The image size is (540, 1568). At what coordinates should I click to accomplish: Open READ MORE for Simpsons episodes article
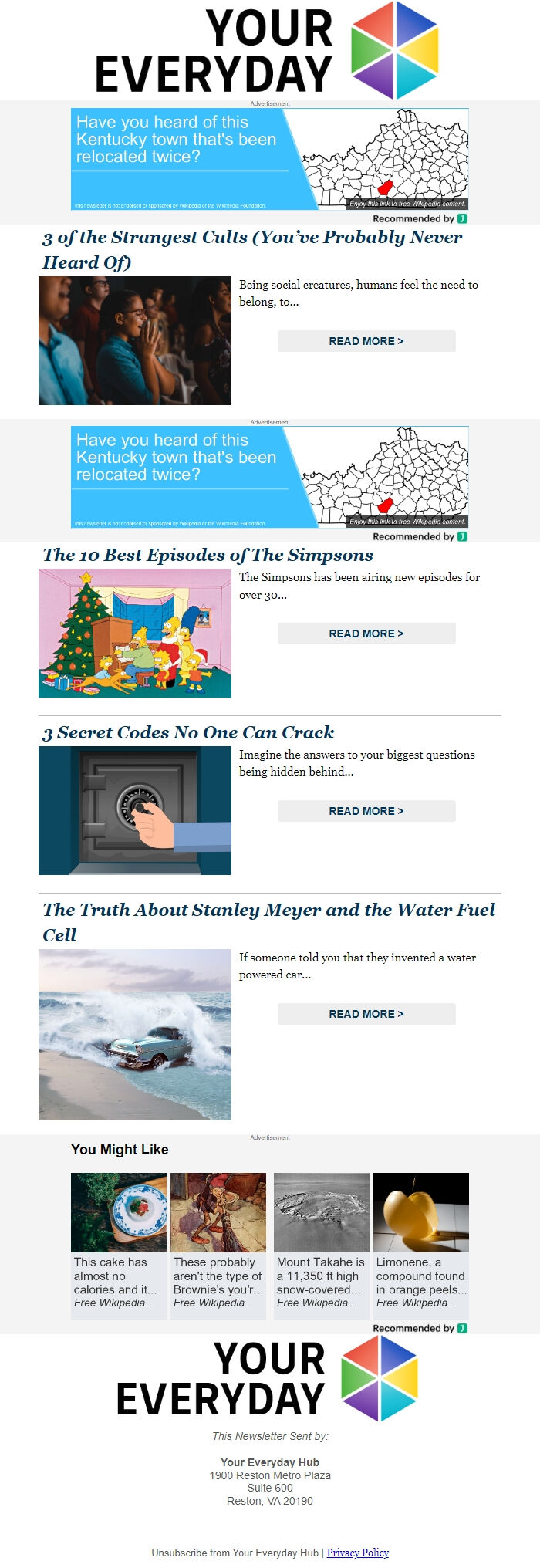[366, 634]
